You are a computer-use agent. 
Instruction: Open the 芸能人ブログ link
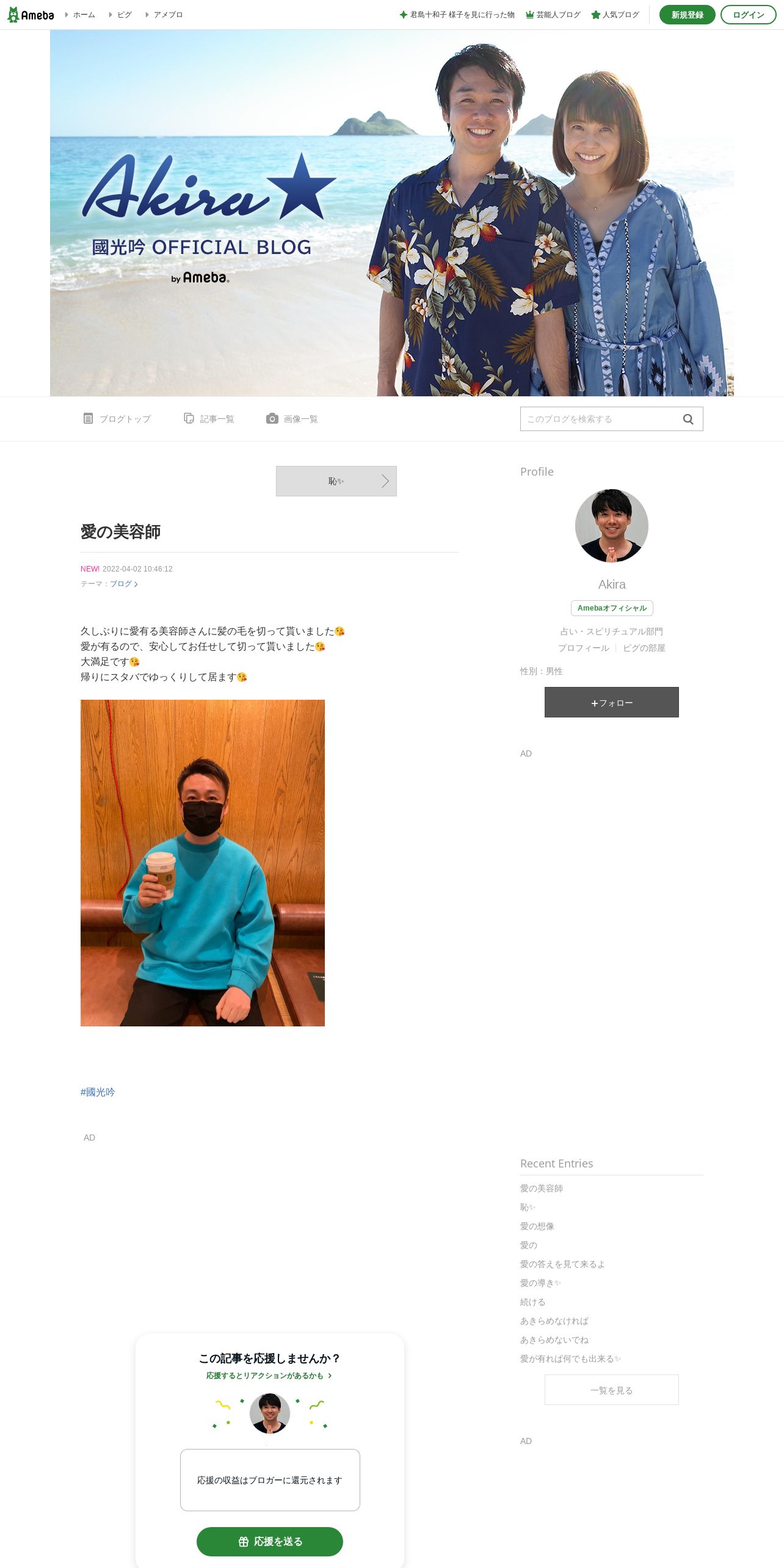point(553,15)
